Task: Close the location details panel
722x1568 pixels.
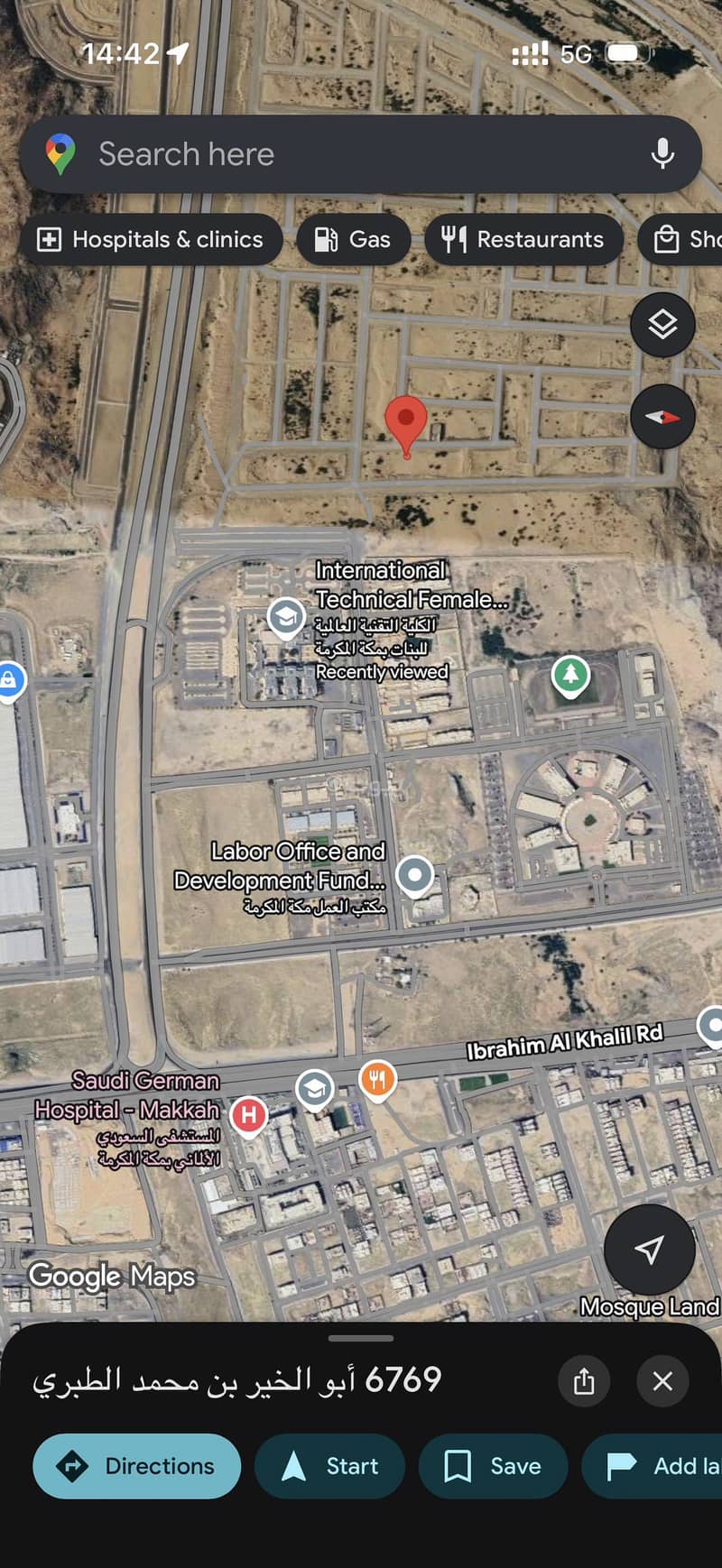Action: point(662,1380)
